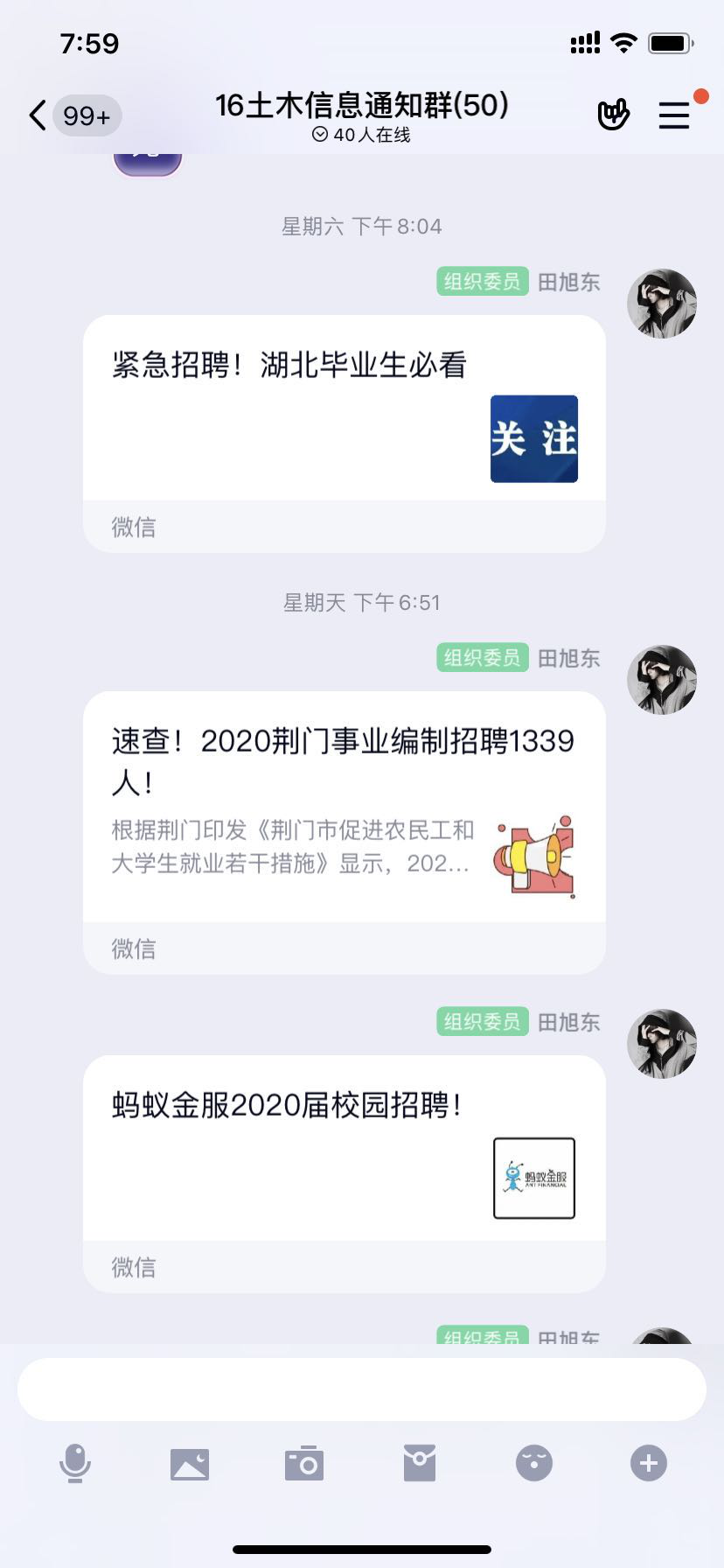Open the group menu with red dot
This screenshot has height=1568, width=724.
pos(674,115)
